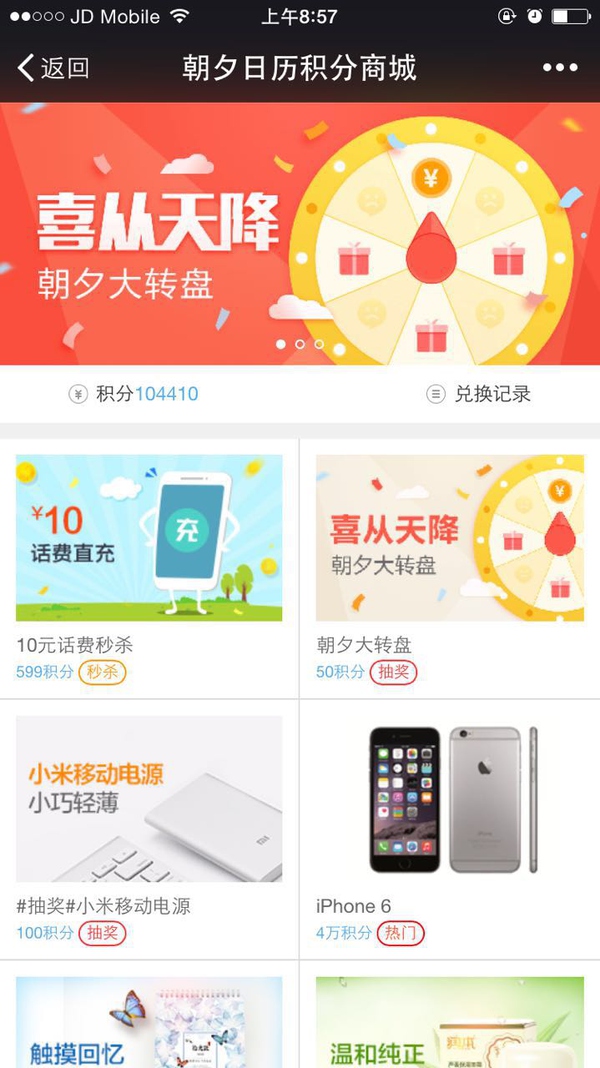The image size is (600, 1068).
Task: Open the three-dot overflow menu
Action: (560, 67)
